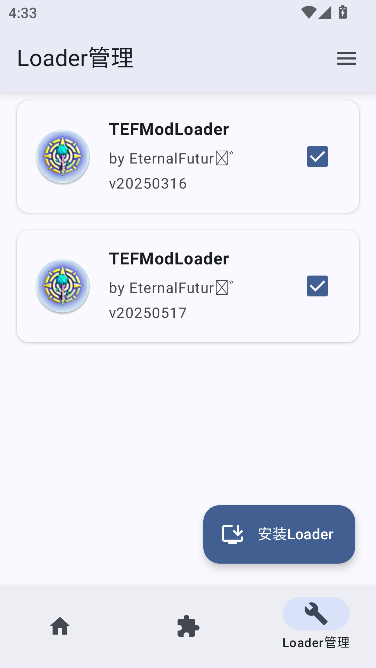Switch to the puzzle piece mods tab
The width and height of the screenshot is (376, 668).
(188, 627)
